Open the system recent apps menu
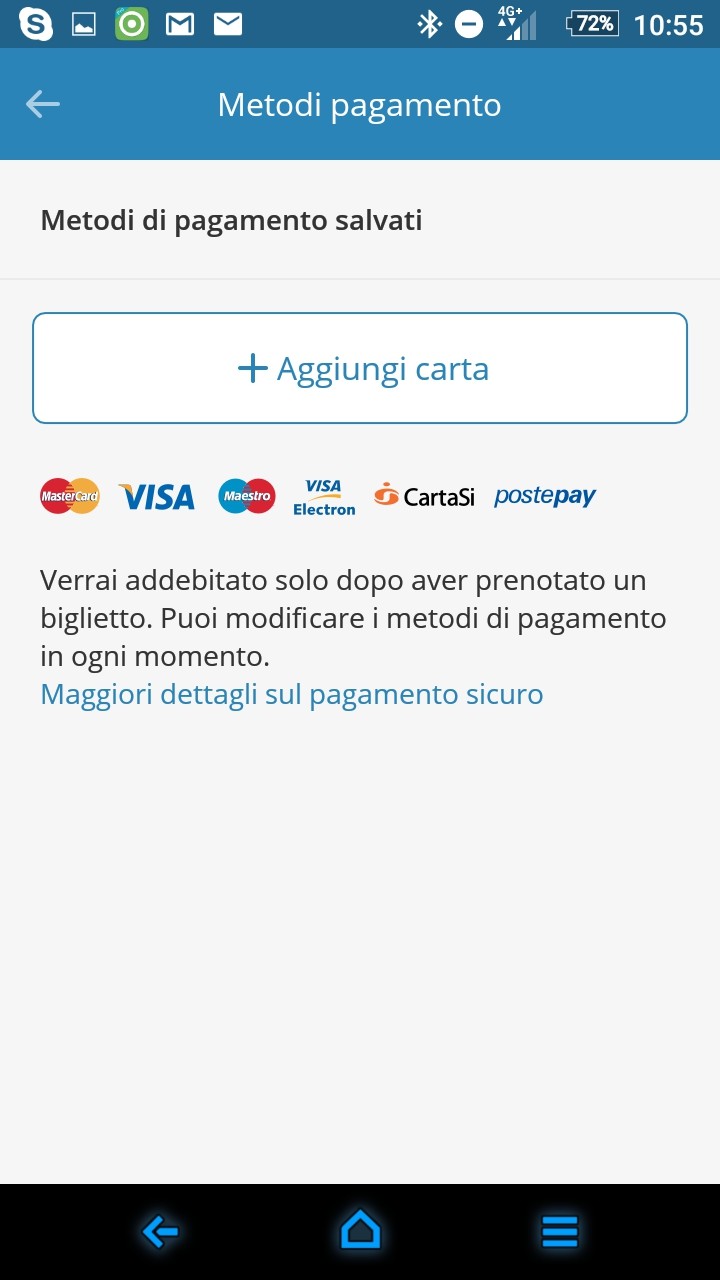 [560, 1231]
